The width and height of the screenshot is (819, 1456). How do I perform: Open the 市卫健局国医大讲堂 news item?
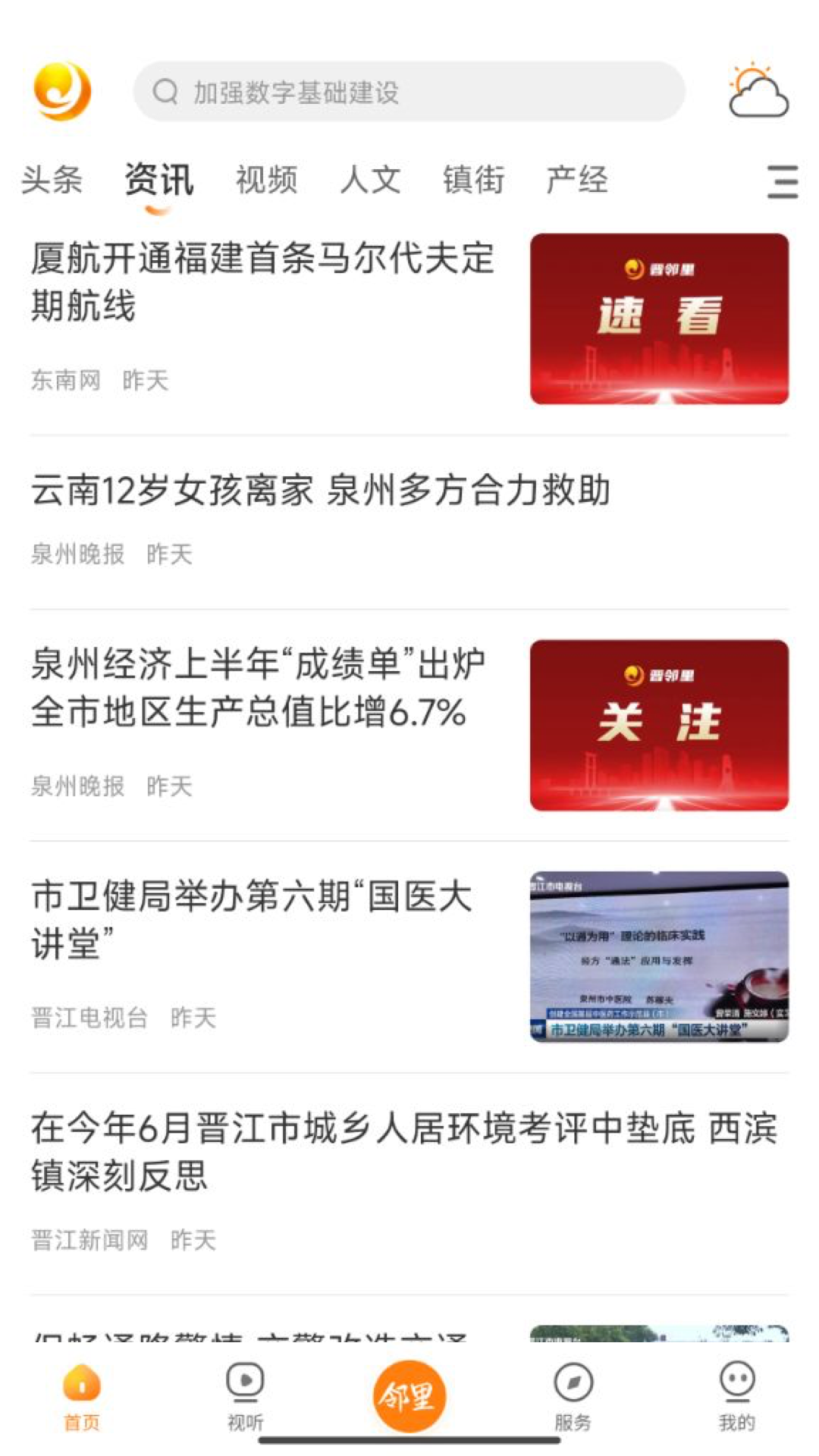coord(252,919)
